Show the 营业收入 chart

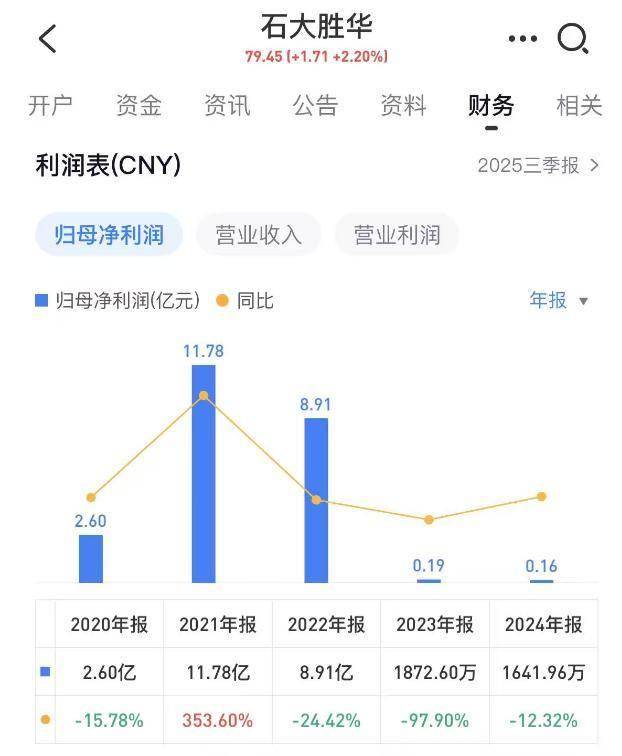258,235
